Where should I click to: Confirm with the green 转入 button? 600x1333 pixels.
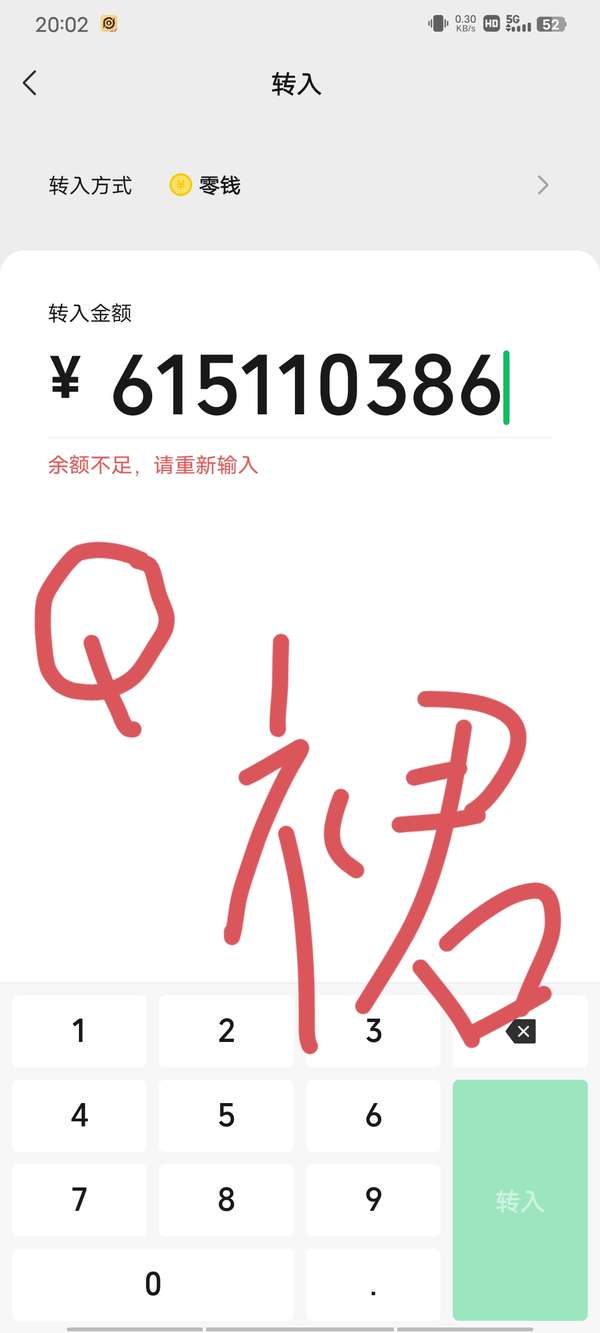(520, 1200)
